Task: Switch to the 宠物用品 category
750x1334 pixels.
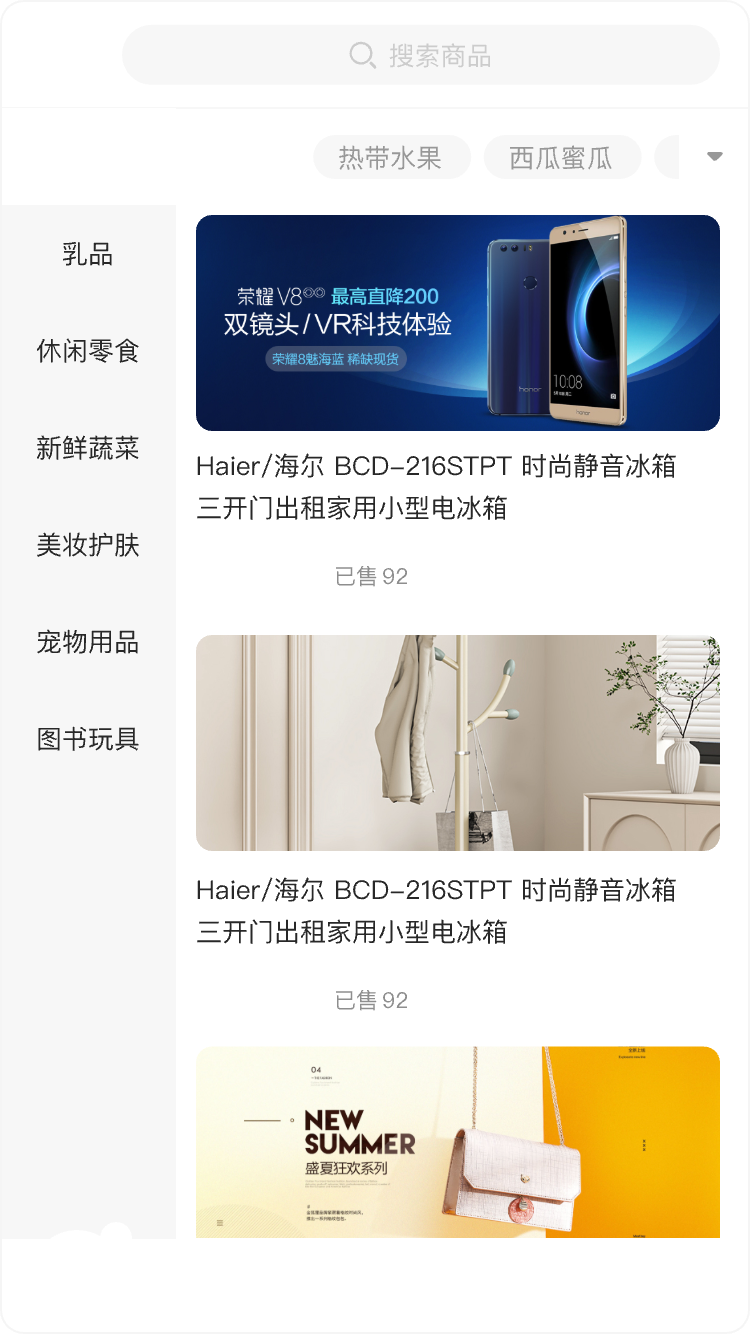Action: [x=88, y=642]
